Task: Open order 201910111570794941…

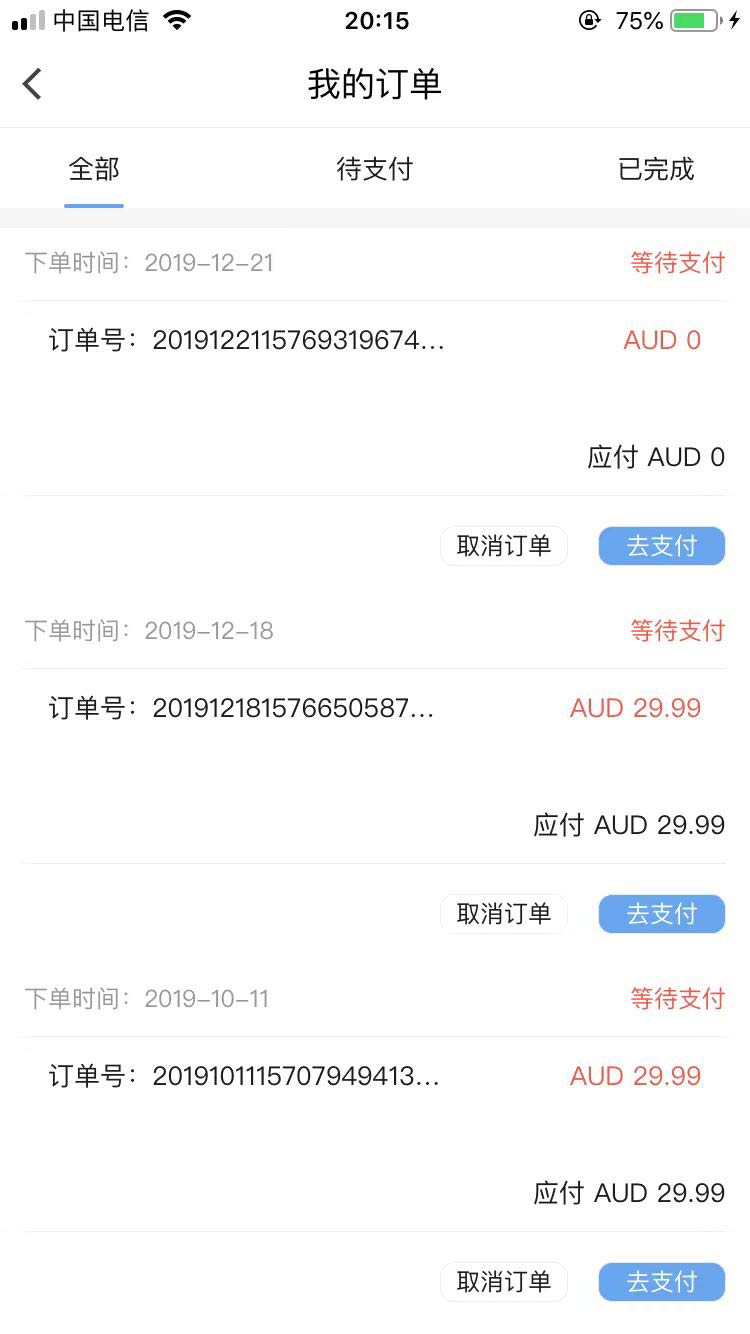Action: coord(375,1076)
